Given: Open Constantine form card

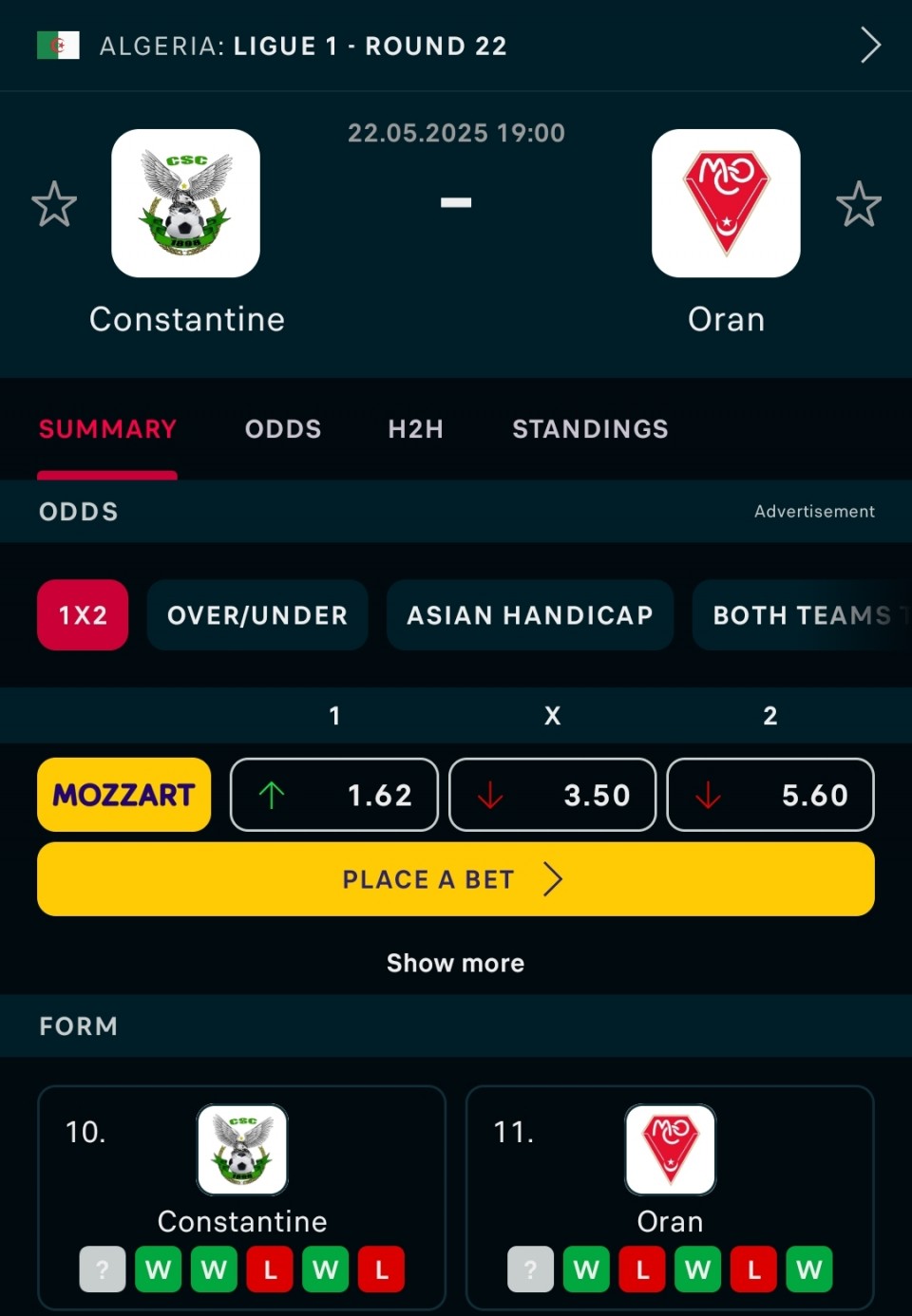Looking at the screenshot, I should pyautogui.click(x=241, y=1196).
